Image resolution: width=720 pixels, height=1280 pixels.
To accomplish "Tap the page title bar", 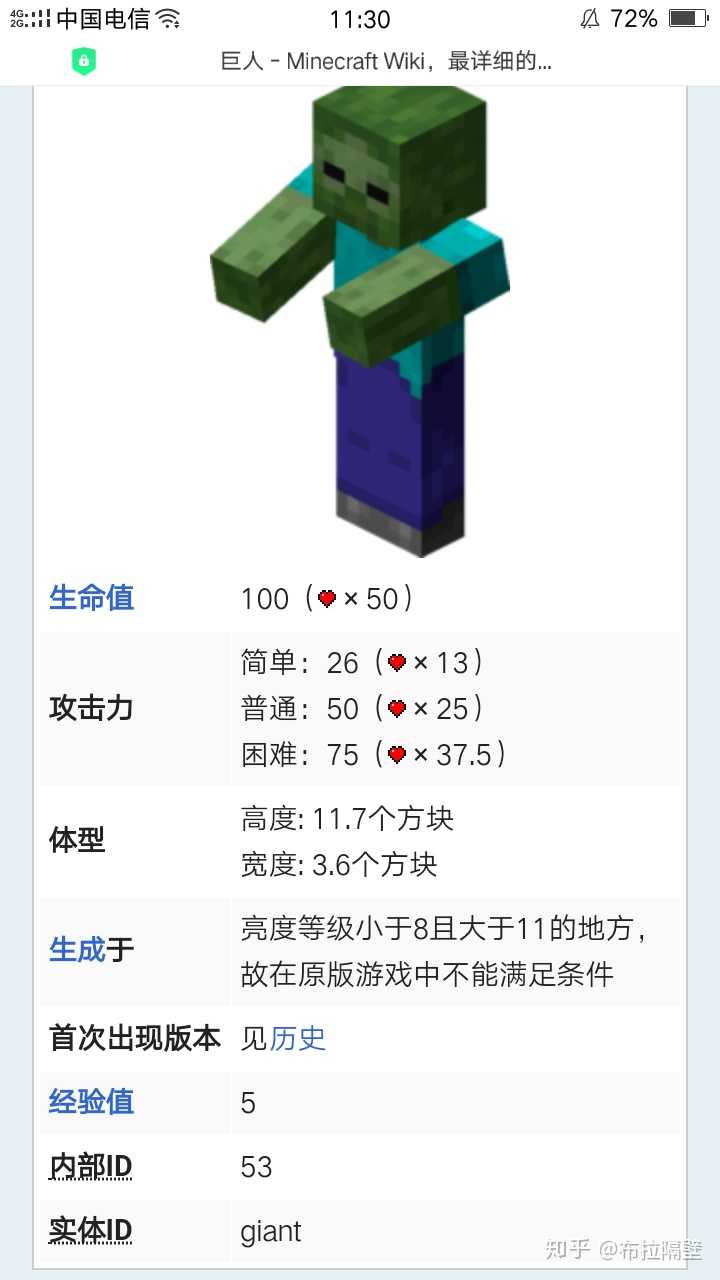I will pyautogui.click(x=360, y=61).
